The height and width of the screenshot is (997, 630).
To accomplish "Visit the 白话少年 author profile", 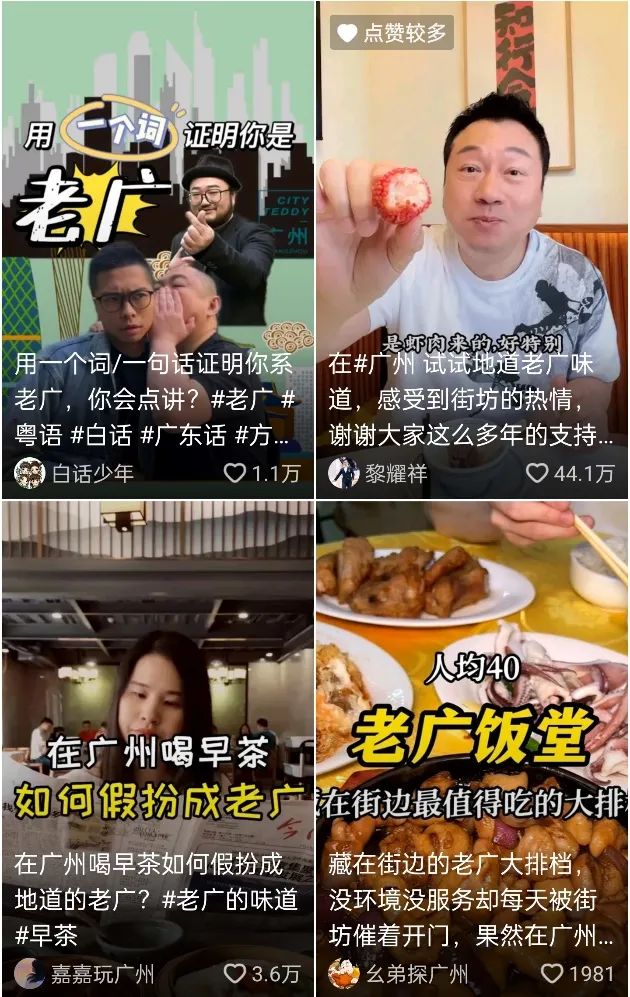I will [x=75, y=473].
